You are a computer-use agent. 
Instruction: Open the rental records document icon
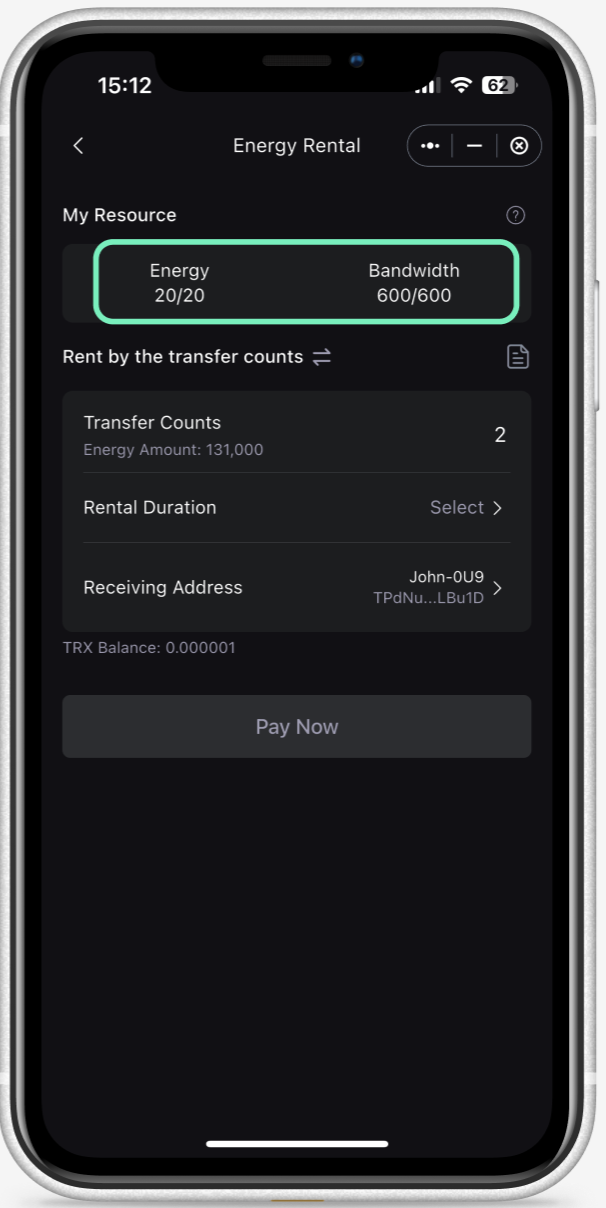(x=518, y=357)
